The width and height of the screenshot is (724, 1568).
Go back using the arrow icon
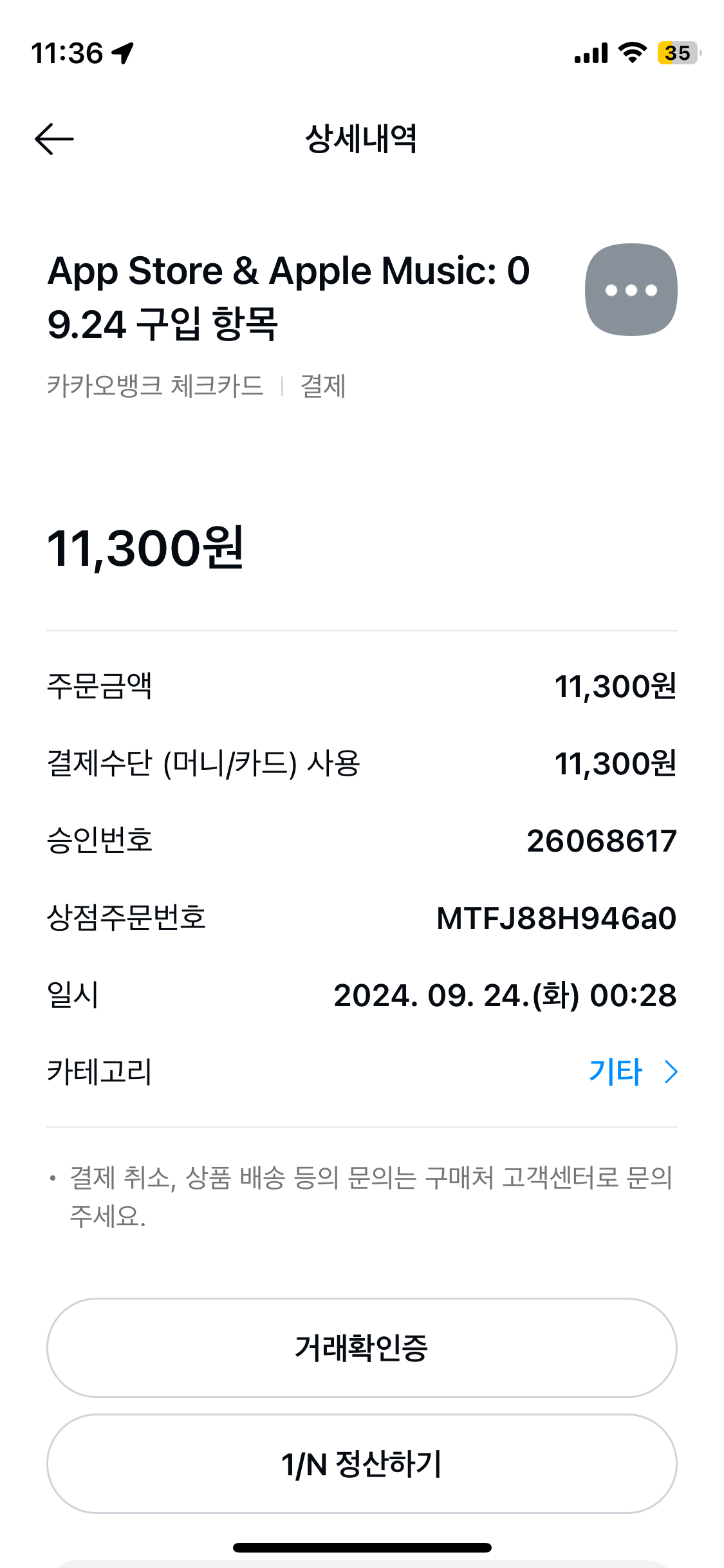click(54, 139)
